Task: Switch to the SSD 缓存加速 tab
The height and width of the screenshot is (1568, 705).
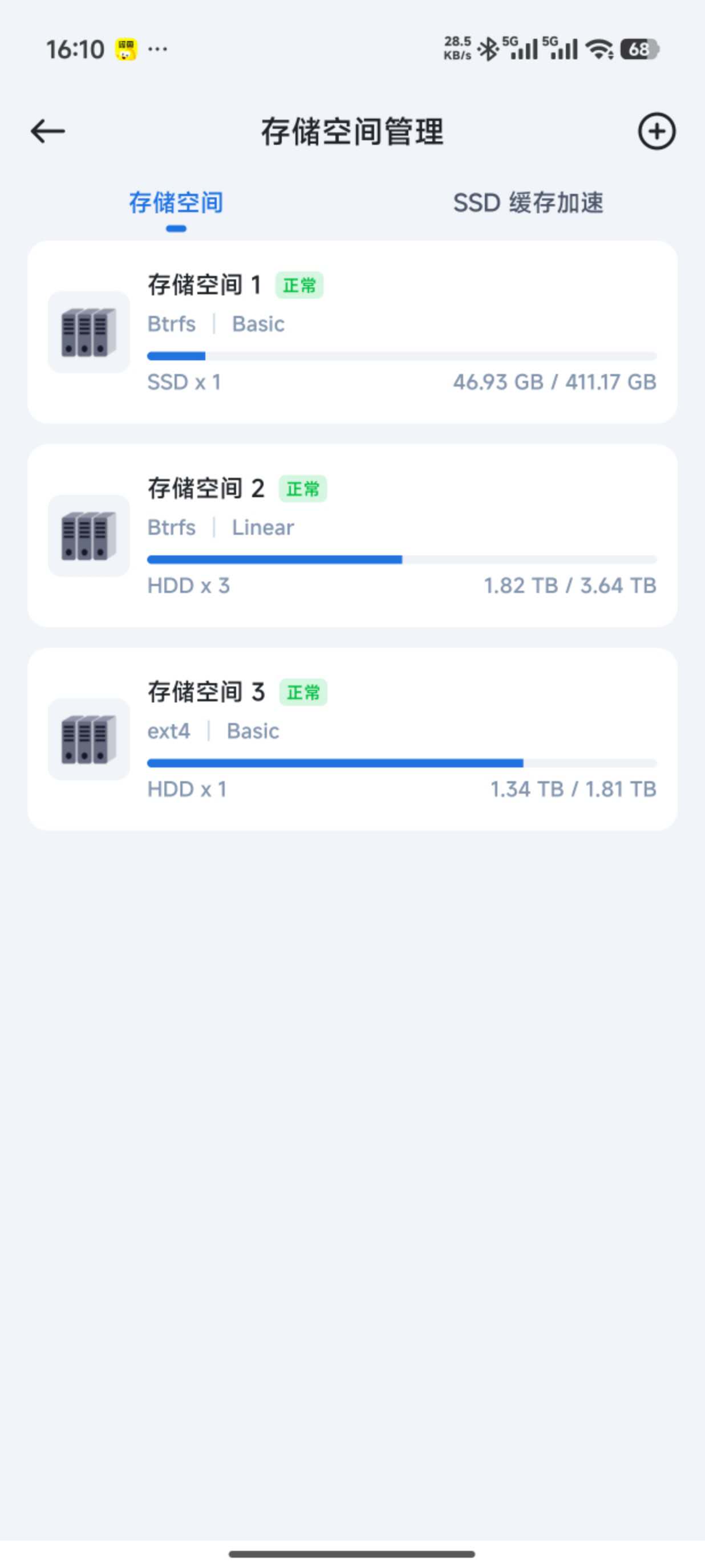Action: click(x=528, y=204)
